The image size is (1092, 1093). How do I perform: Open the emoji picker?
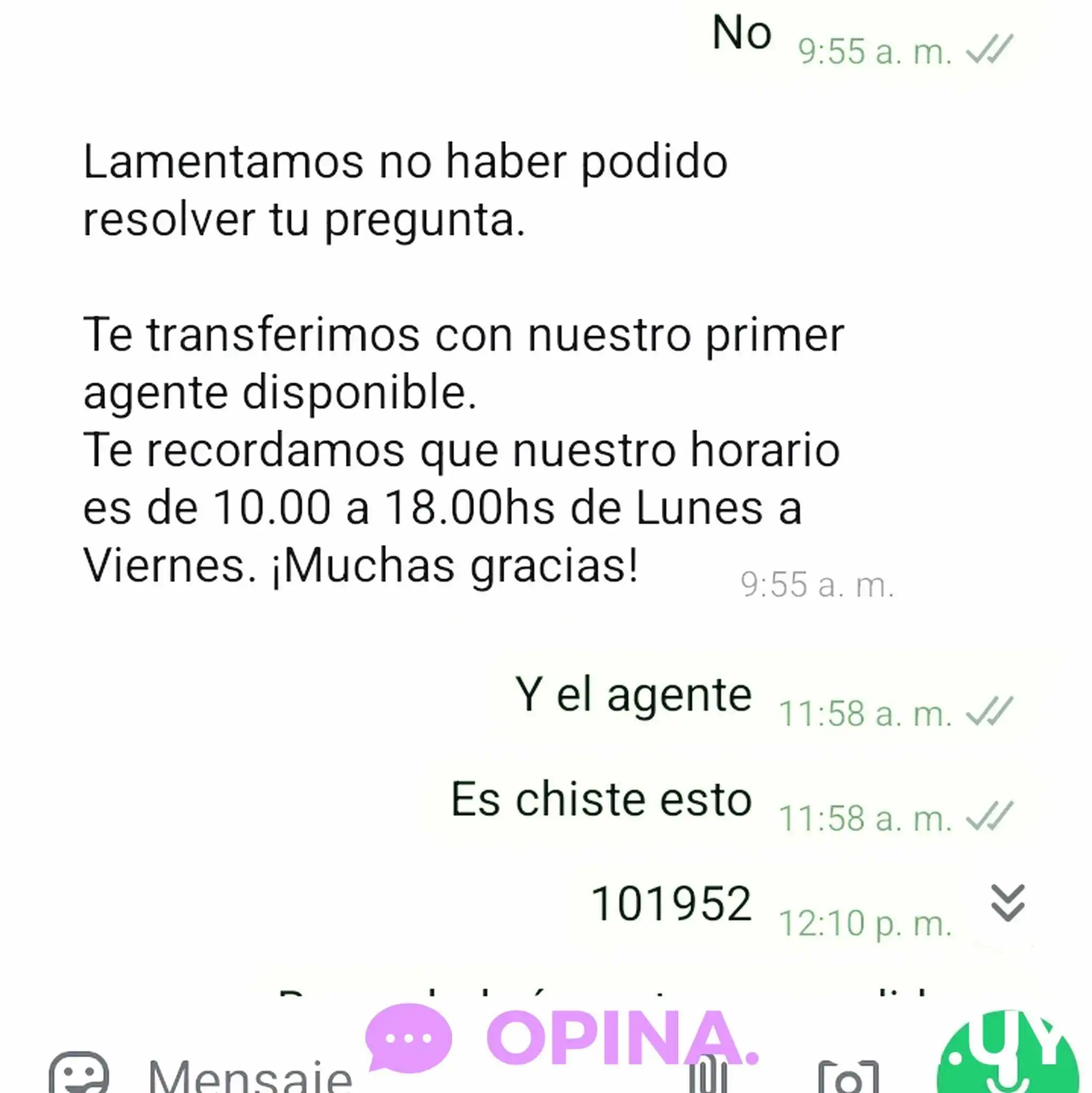78,1075
